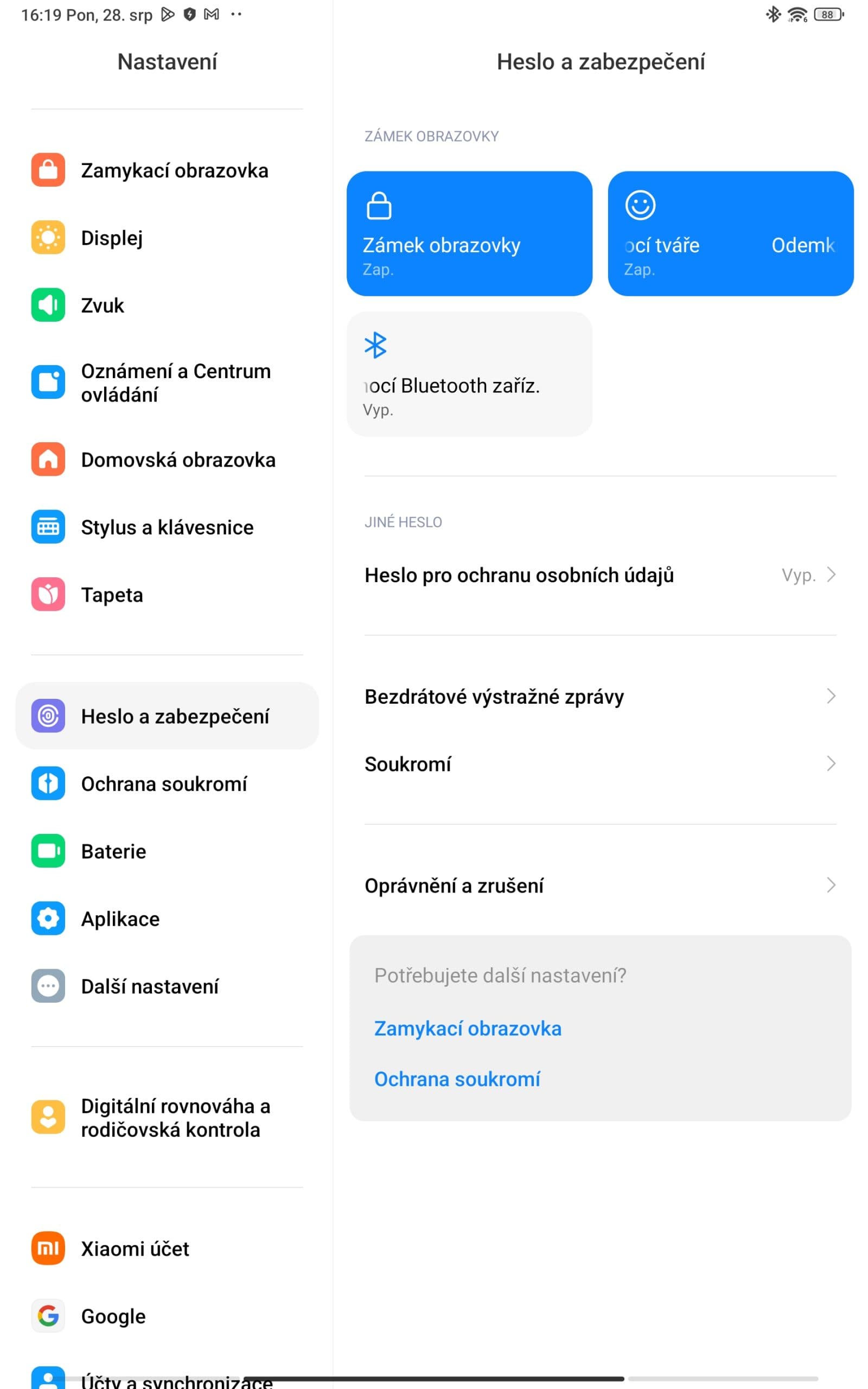
Task: Open Displej settings
Action: (x=167, y=238)
